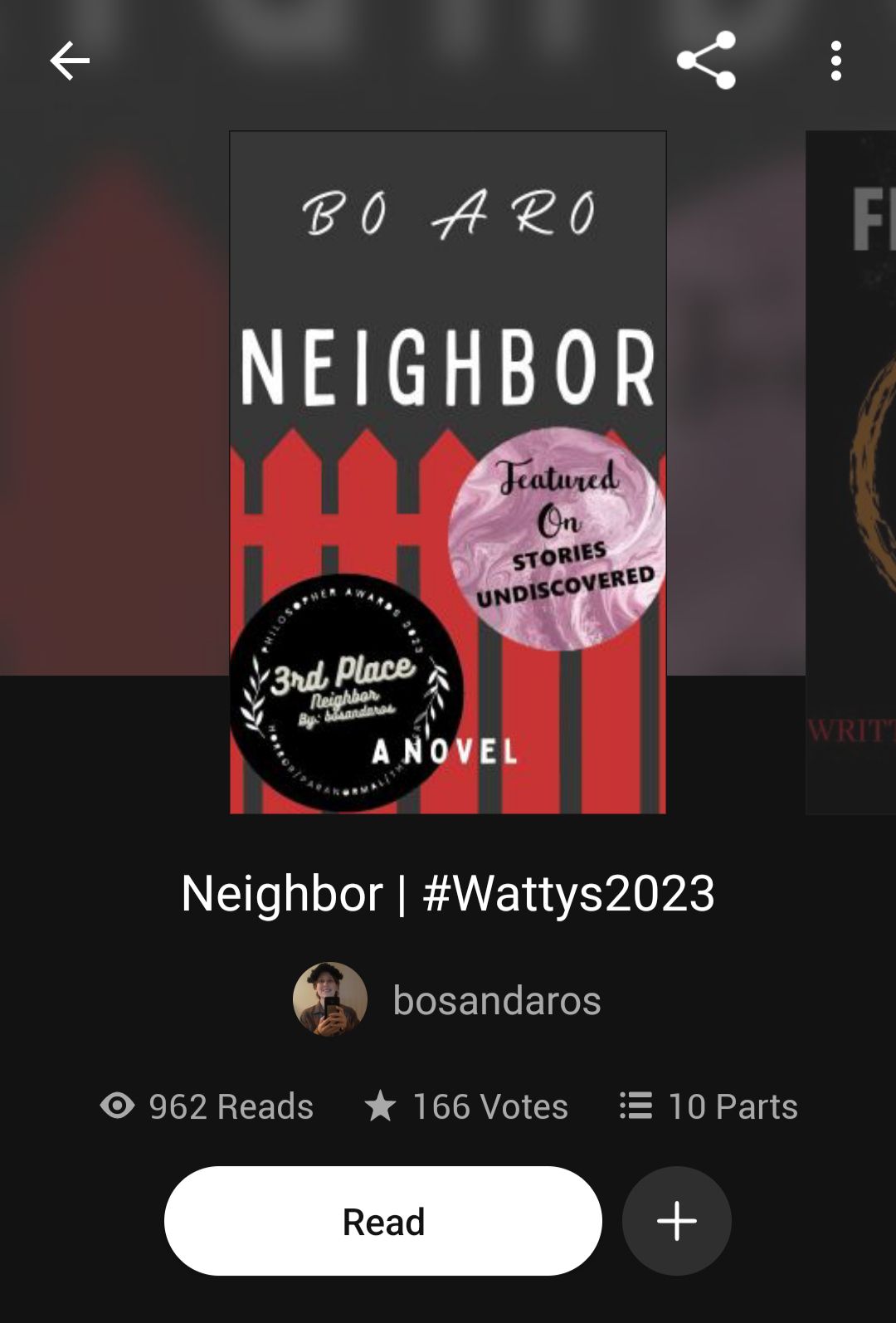Open the three-dot overflow menu

[835, 61]
